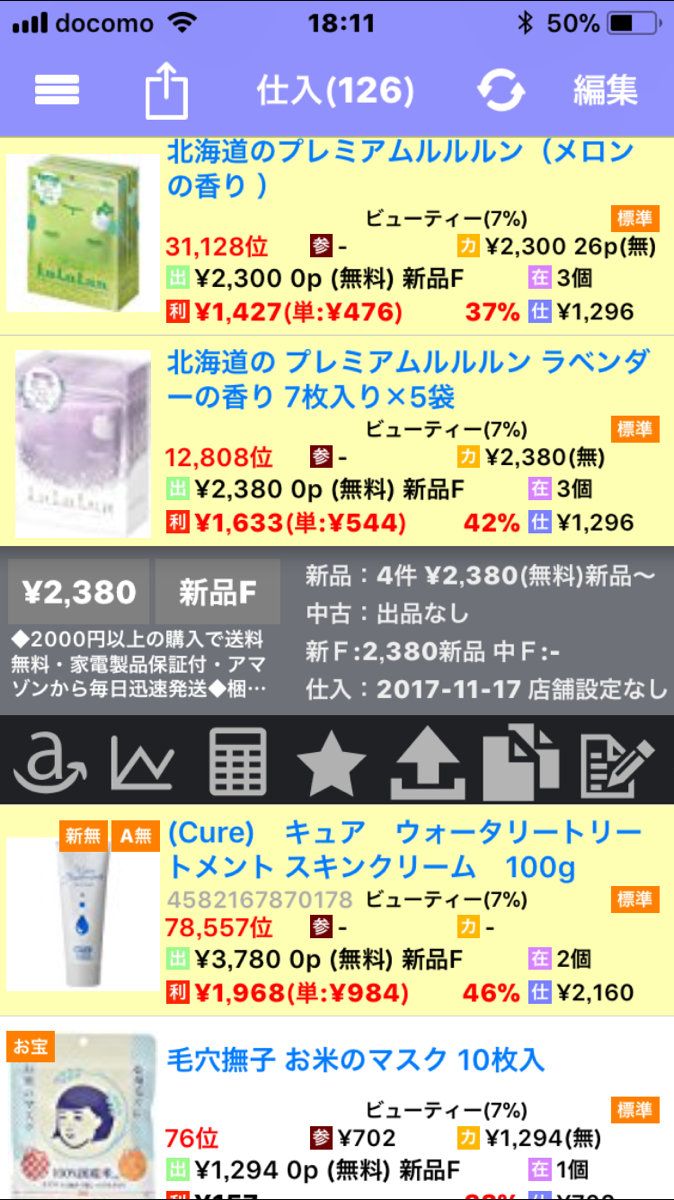This screenshot has width=674, height=1200.
Task: Open (Cure) キュア ウォータリートリートメント item
Action: pyautogui.click(x=337, y=911)
